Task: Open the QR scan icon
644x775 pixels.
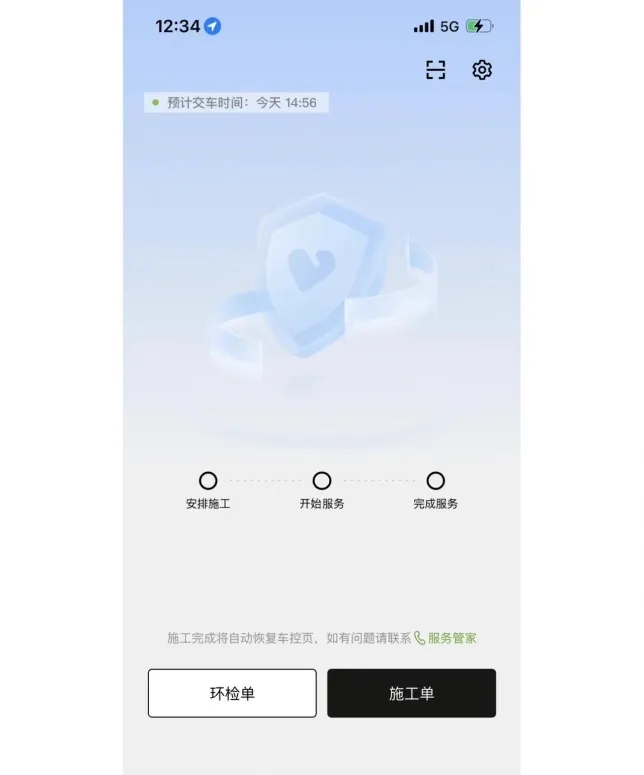Action: click(x=435, y=70)
